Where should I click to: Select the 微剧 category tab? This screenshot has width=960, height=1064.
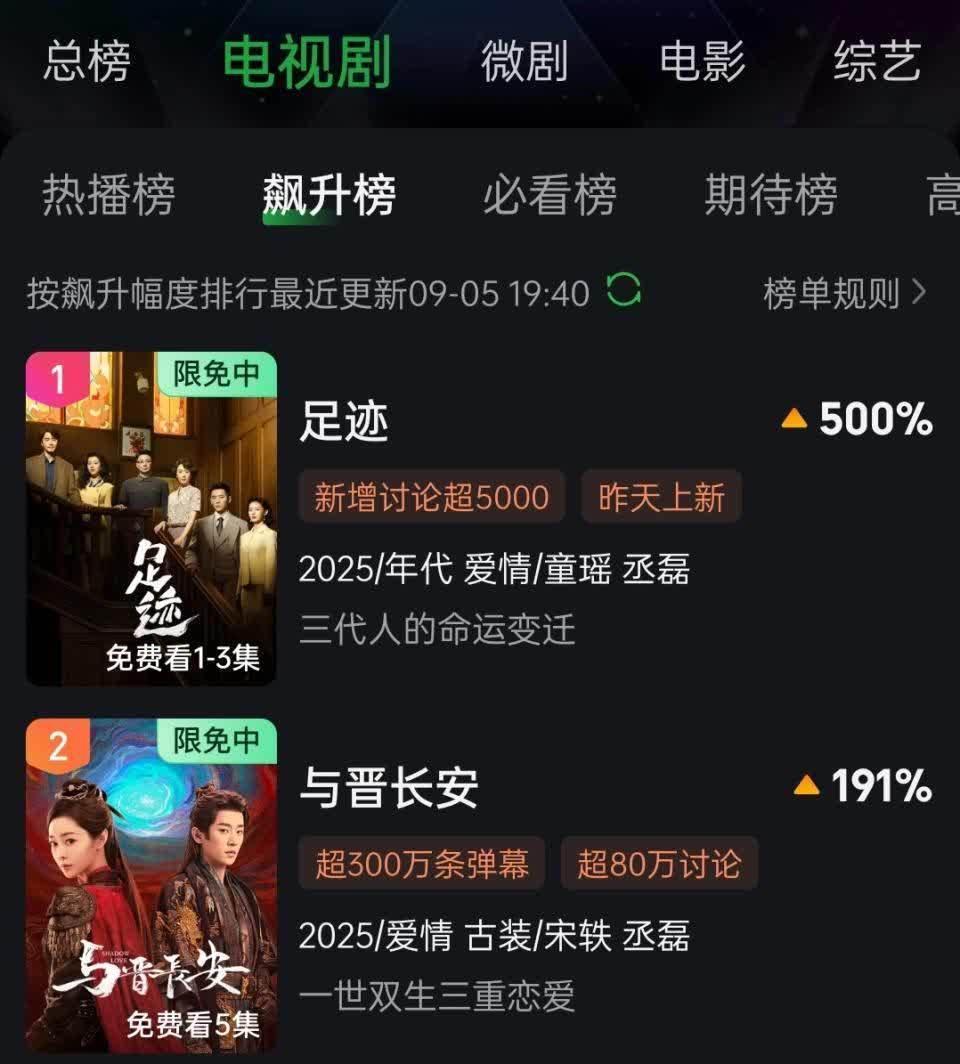click(524, 62)
